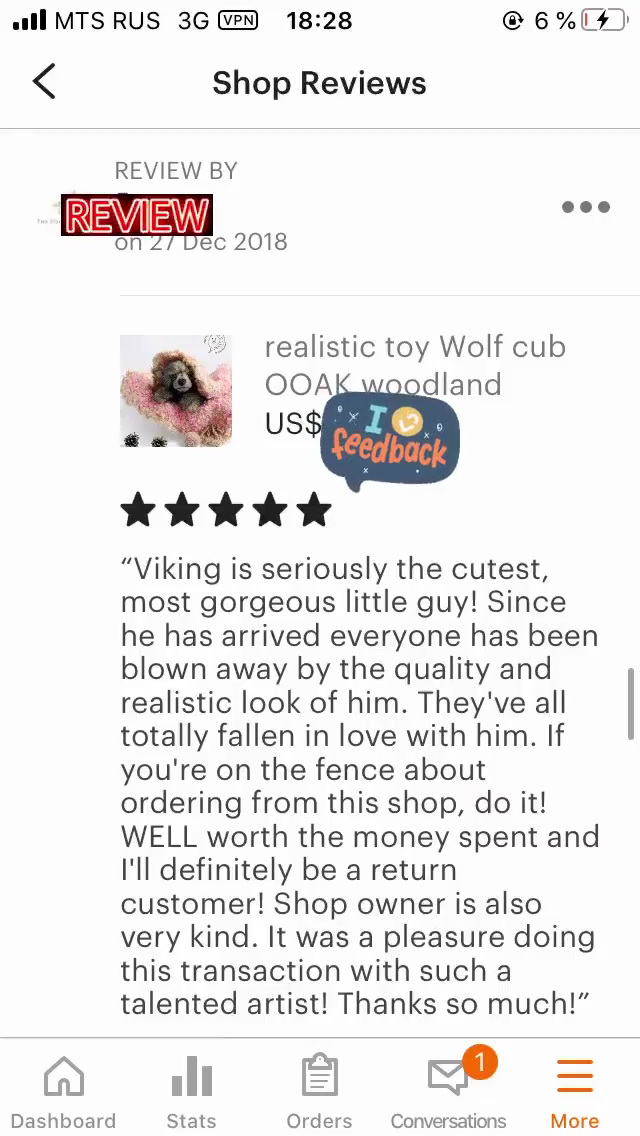
Task: Open the Orders tab
Action: click(x=319, y=1092)
